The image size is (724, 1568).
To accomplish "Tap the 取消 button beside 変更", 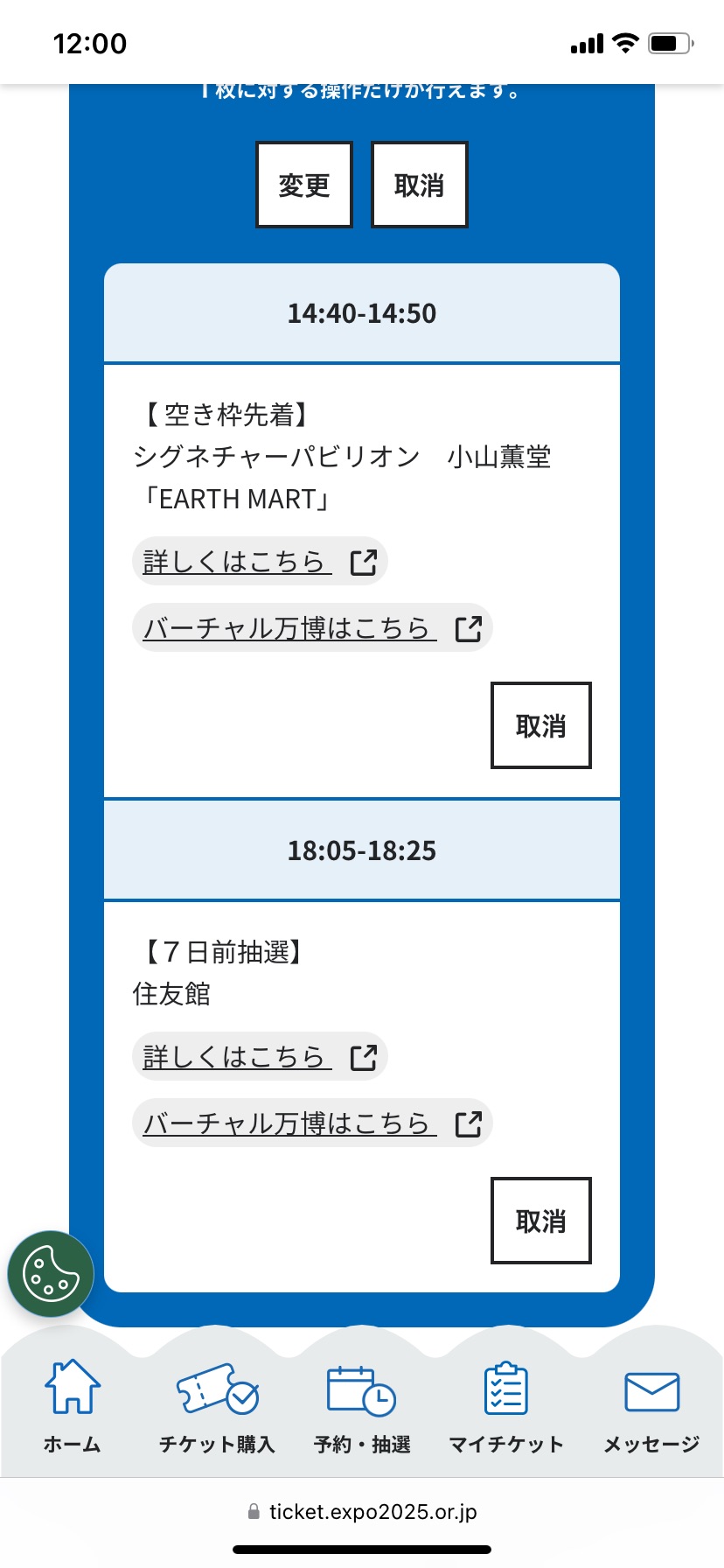I will (x=420, y=185).
